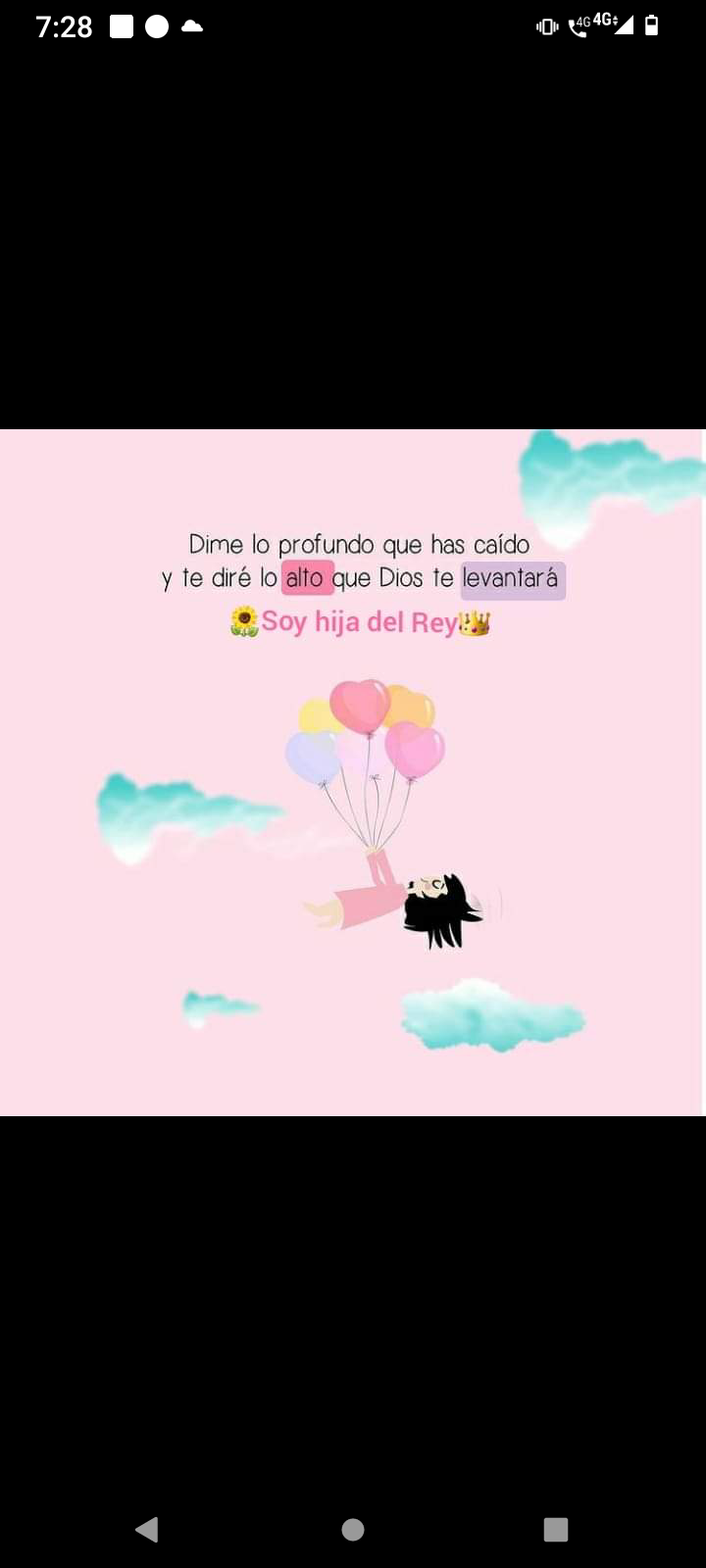
Task: Return to the home screen
Action: [x=353, y=1530]
